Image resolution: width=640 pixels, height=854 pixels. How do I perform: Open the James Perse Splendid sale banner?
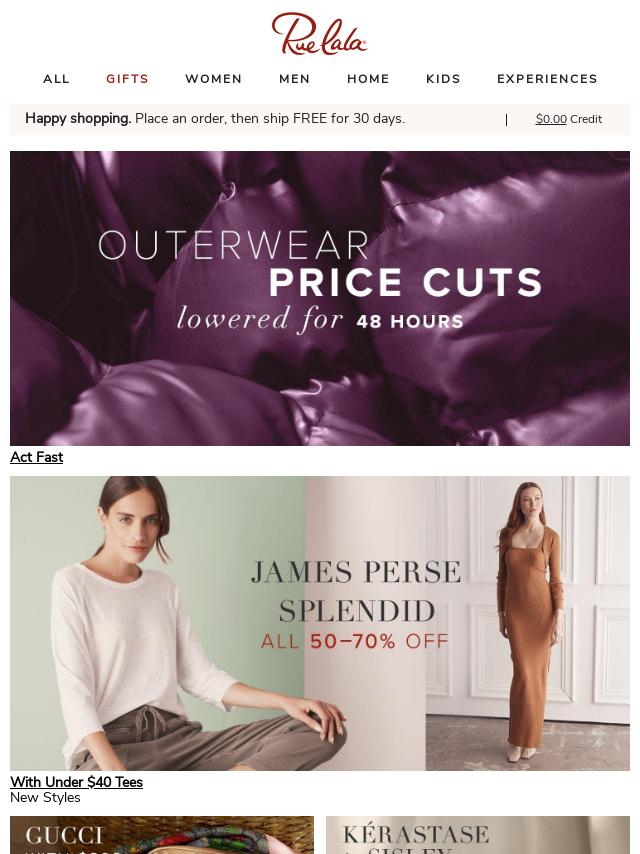click(x=320, y=623)
